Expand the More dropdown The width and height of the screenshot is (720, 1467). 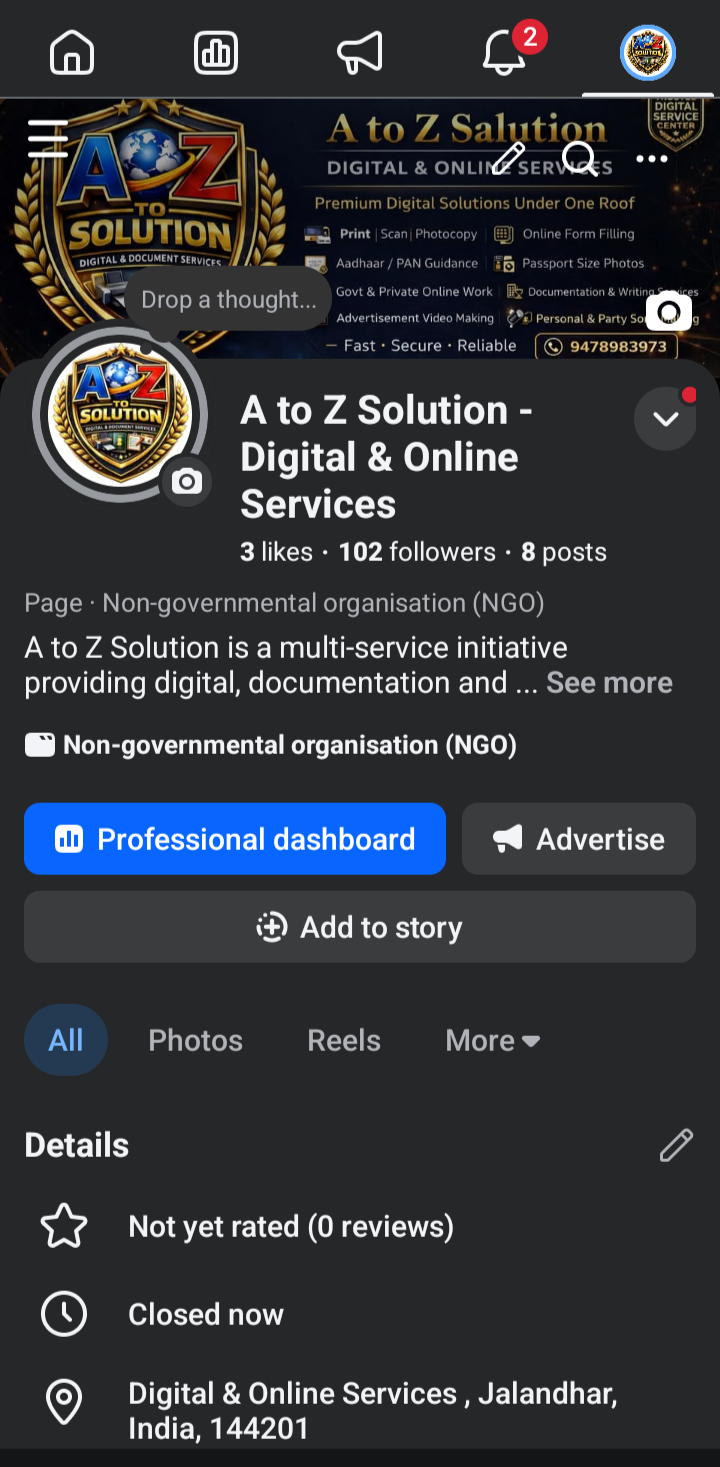[493, 1041]
